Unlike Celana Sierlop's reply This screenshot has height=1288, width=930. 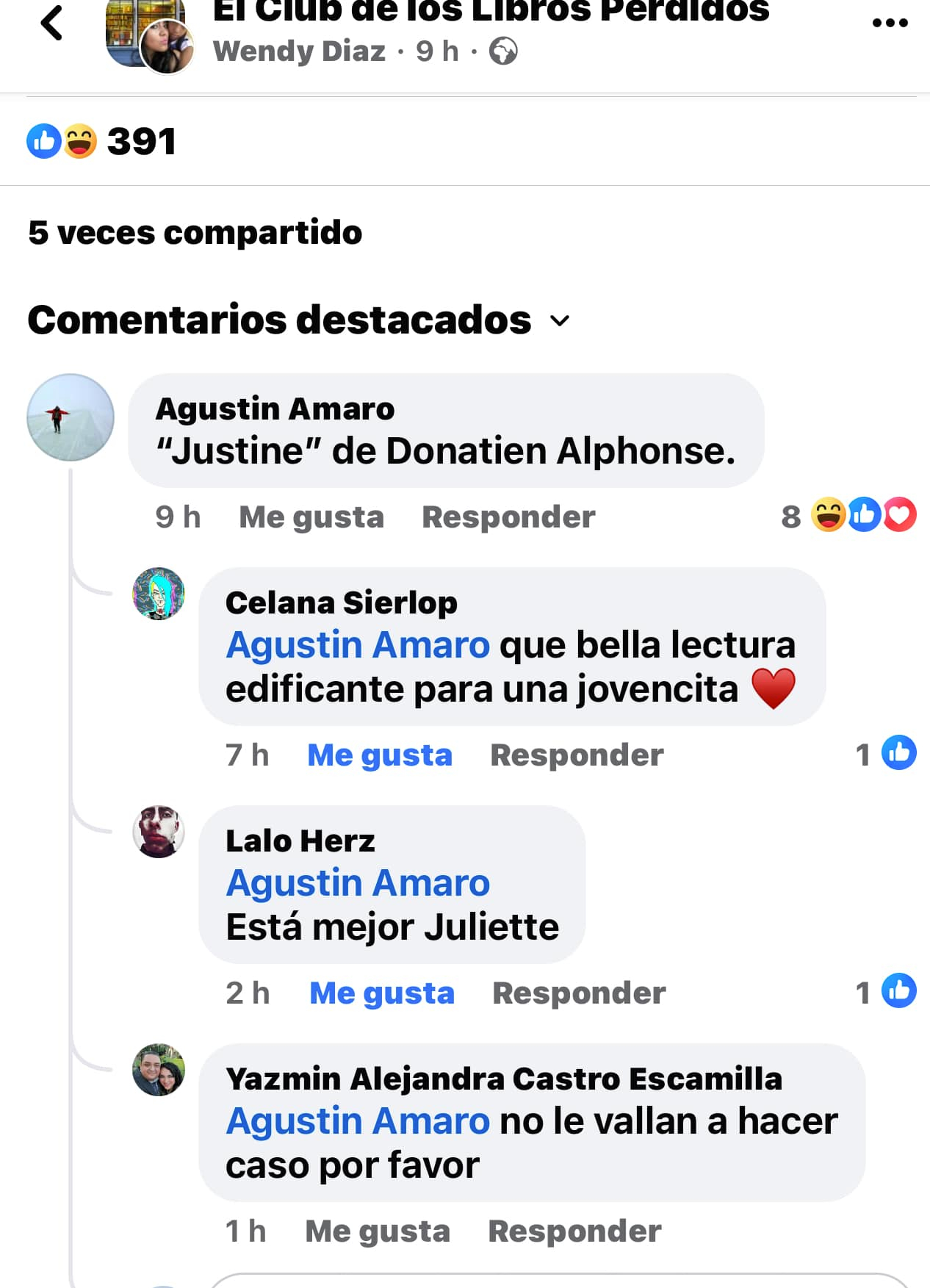point(379,755)
